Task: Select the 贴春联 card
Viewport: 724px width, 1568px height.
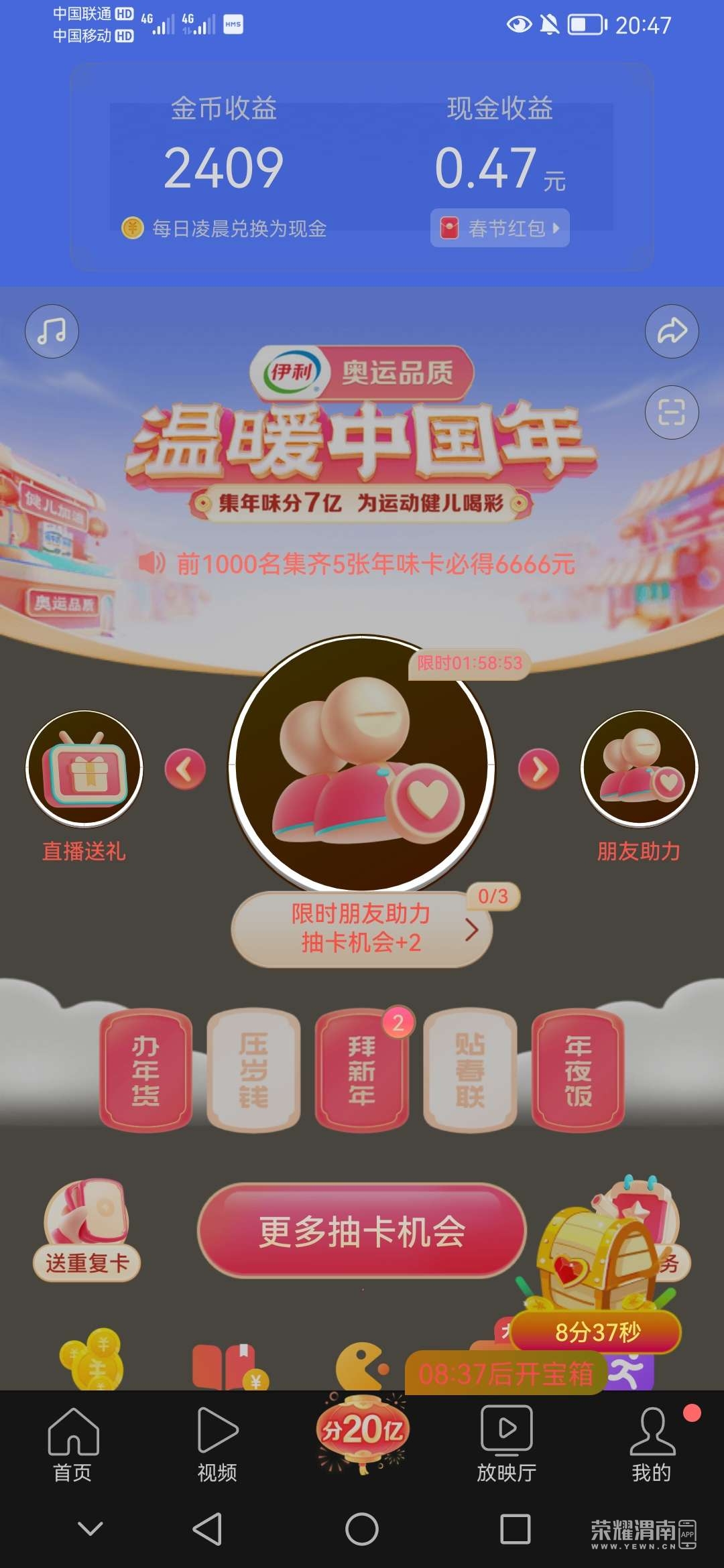Action: tap(470, 1070)
